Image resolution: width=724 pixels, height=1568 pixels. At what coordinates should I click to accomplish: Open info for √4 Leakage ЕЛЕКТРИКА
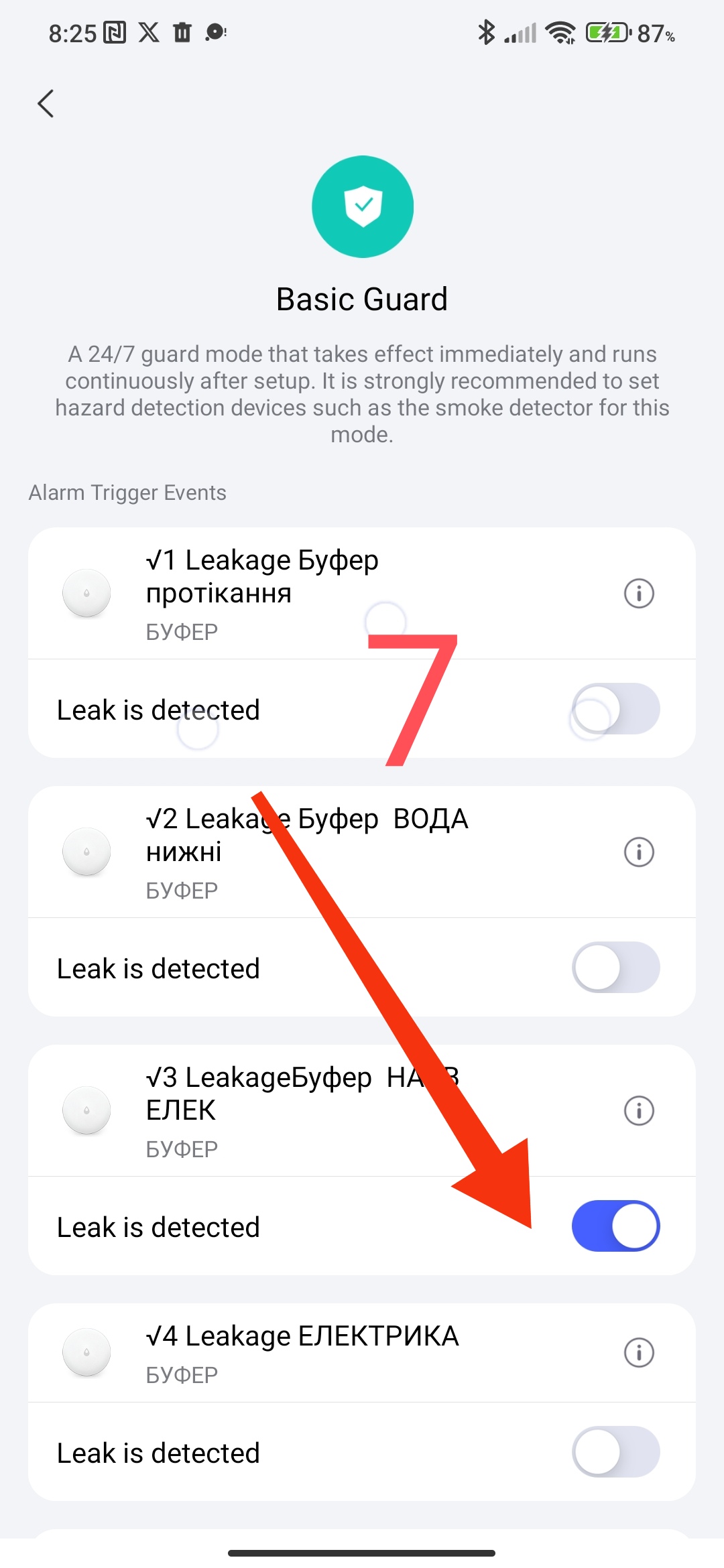[x=638, y=1352]
